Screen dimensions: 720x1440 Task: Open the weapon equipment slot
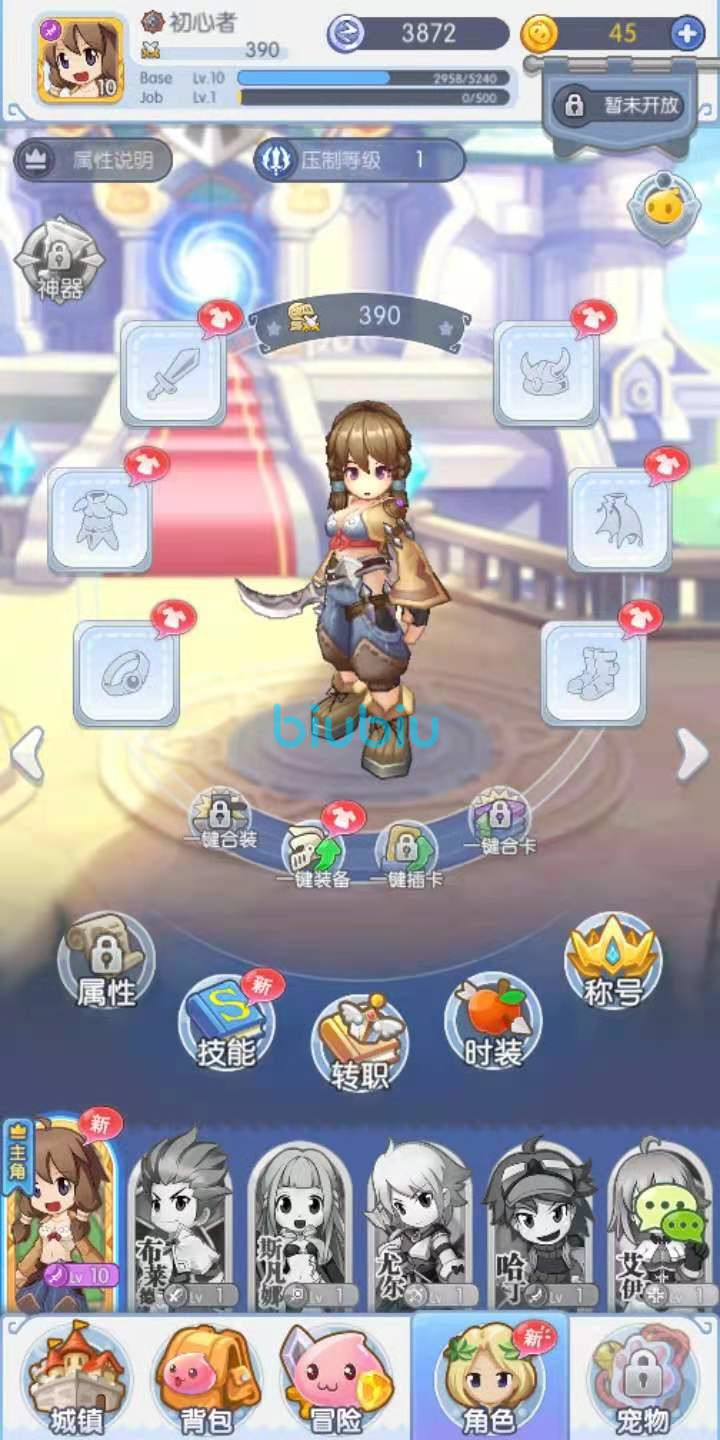point(172,373)
